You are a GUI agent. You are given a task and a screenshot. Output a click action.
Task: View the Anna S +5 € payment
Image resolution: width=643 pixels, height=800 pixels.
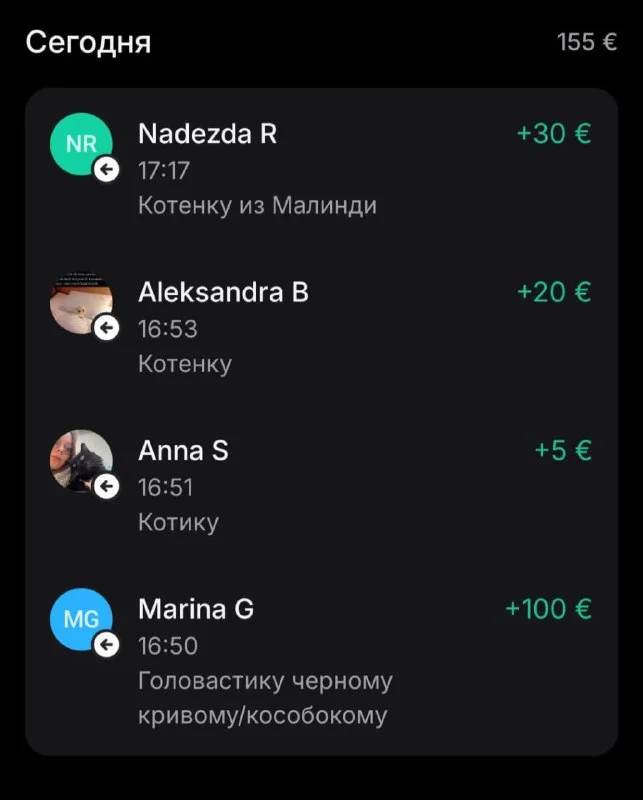coord(320,486)
